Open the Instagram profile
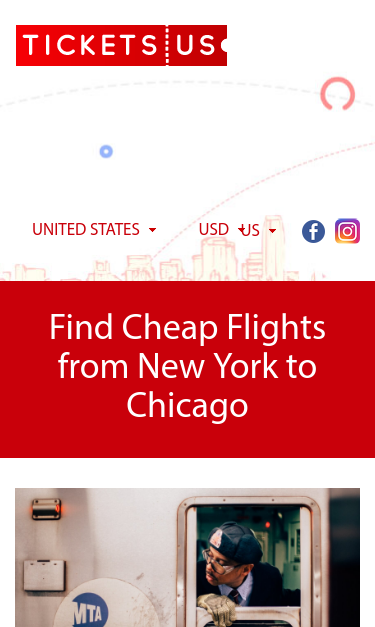This screenshot has width=375, height=627. coord(347,231)
